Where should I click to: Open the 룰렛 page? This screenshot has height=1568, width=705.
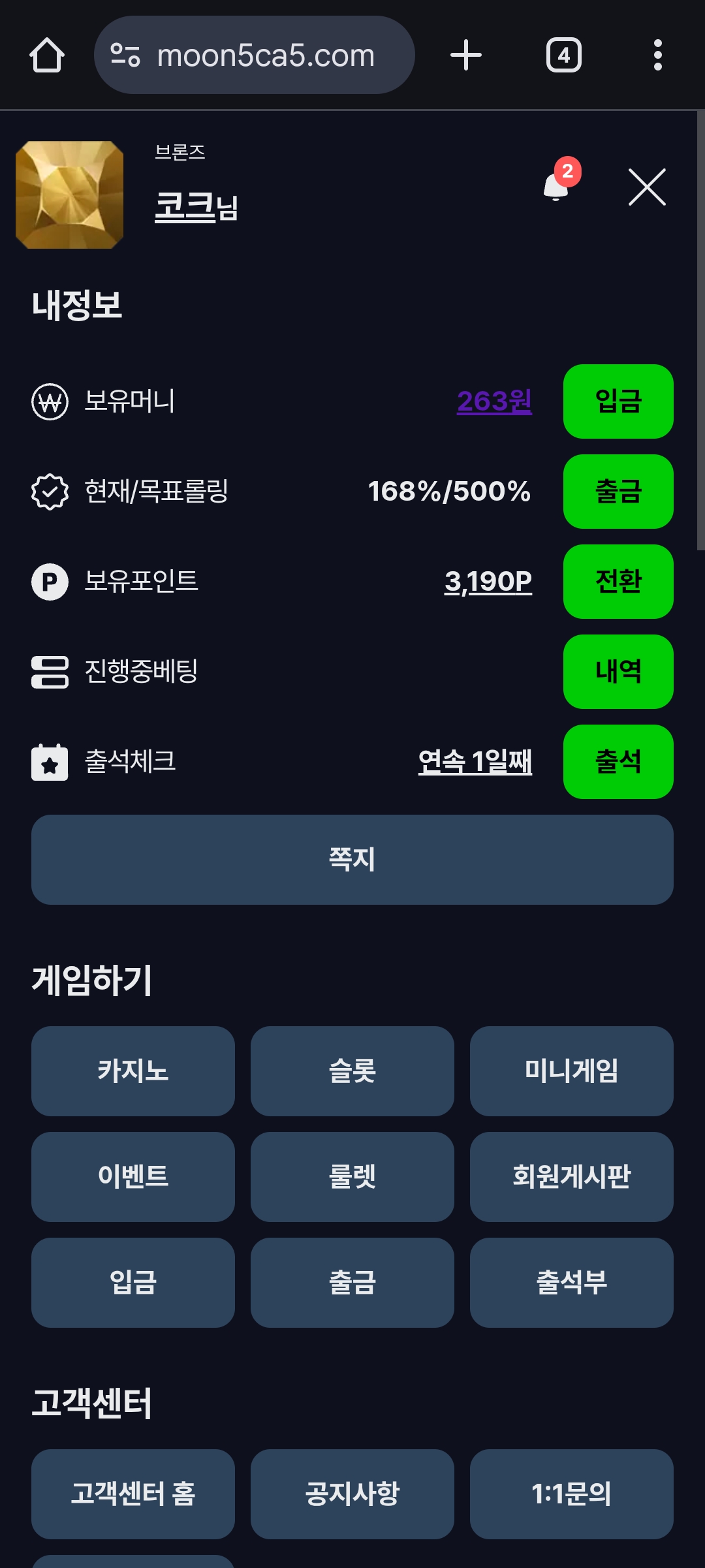coord(352,1176)
